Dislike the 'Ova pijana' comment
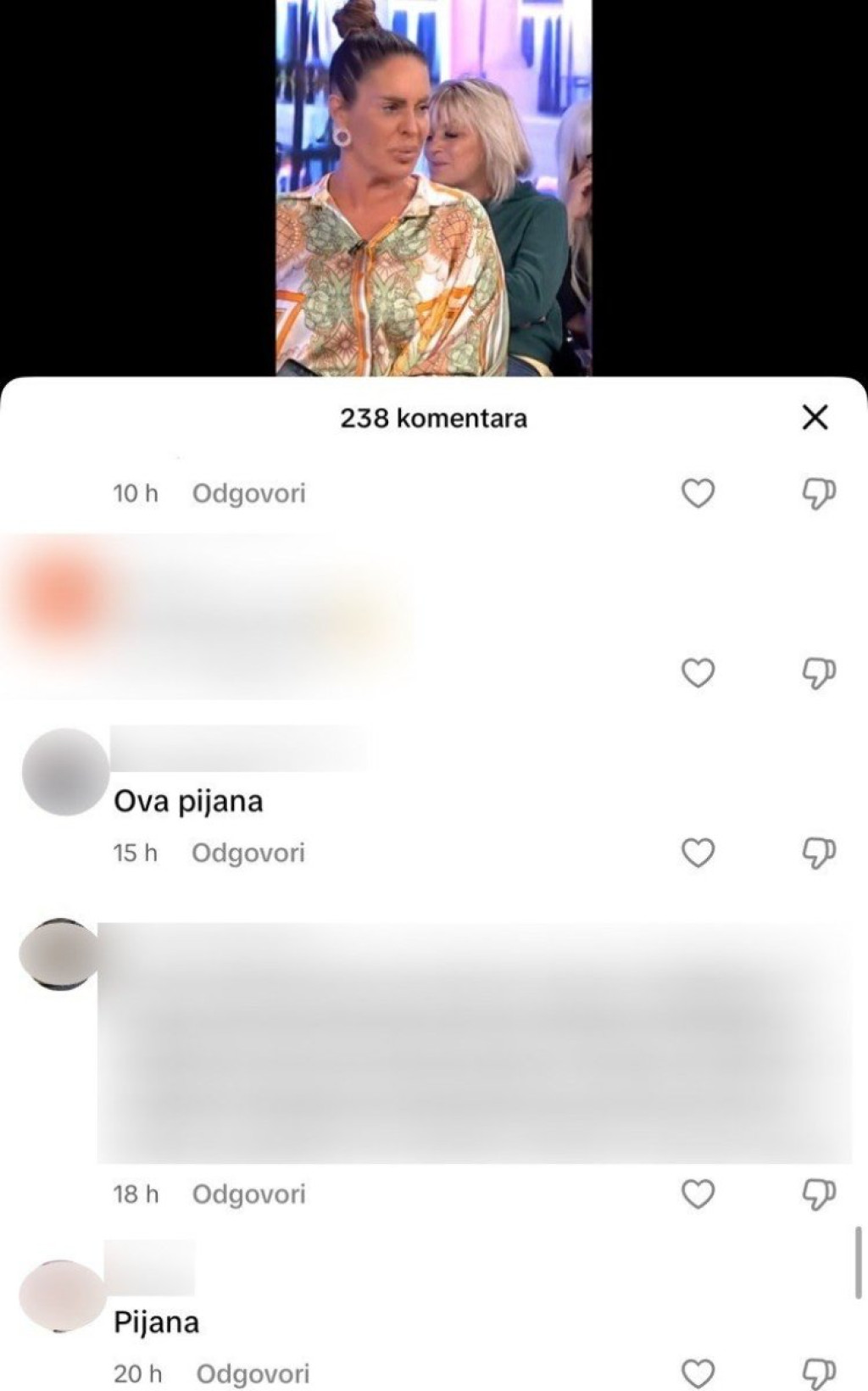Screen dimensions: 868x1391 [x=819, y=853]
